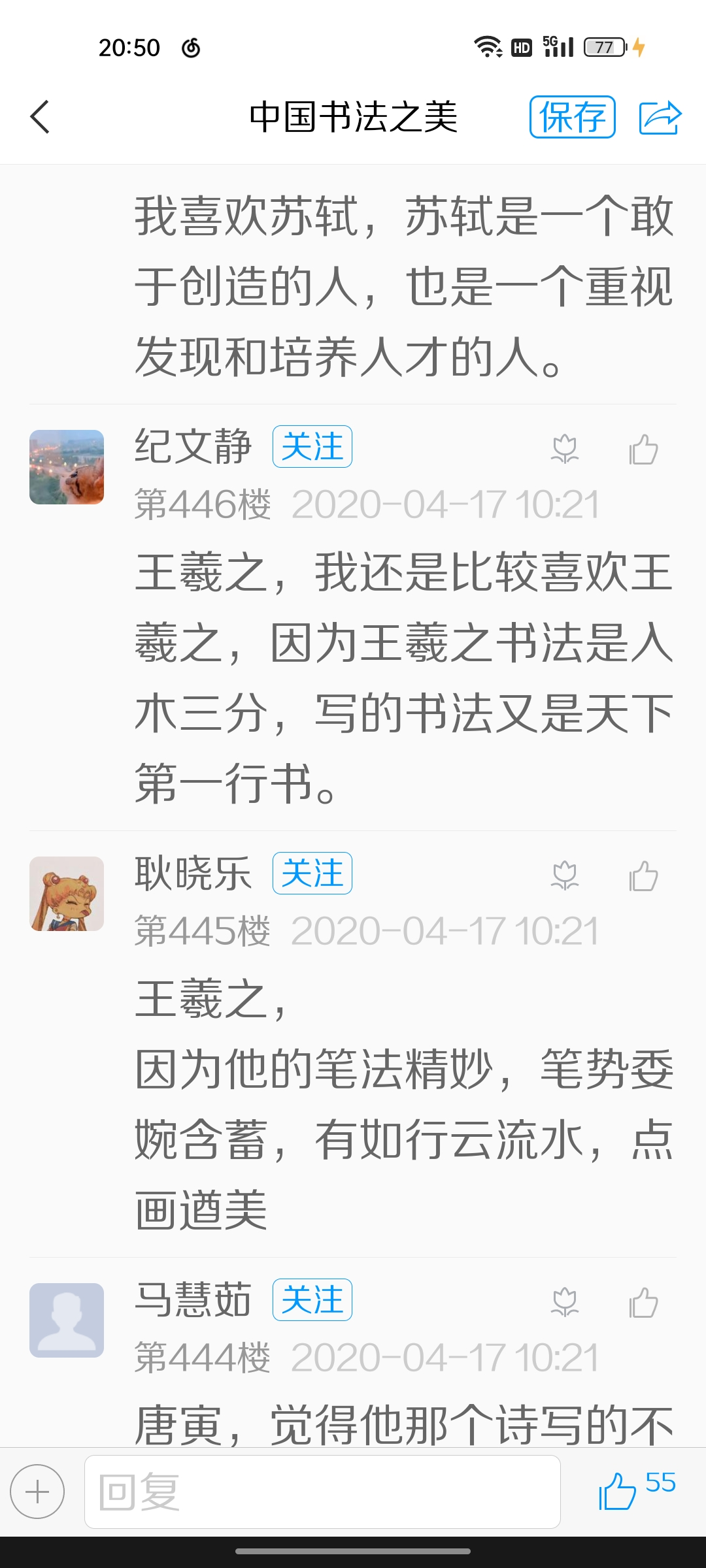Like 耿晓乐's comment
Viewport: 706px width, 1568px height.
click(643, 876)
